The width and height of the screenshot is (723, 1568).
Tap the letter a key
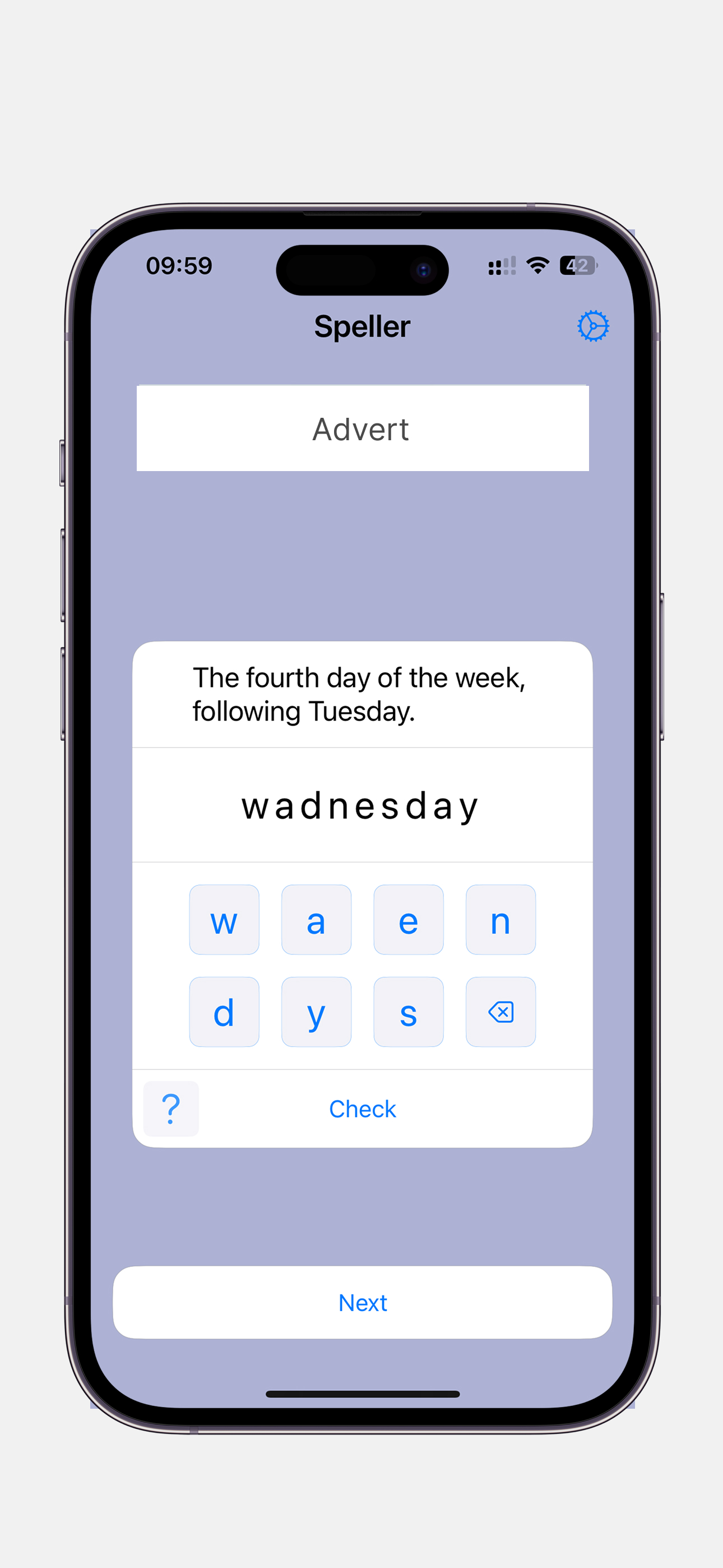point(316,920)
